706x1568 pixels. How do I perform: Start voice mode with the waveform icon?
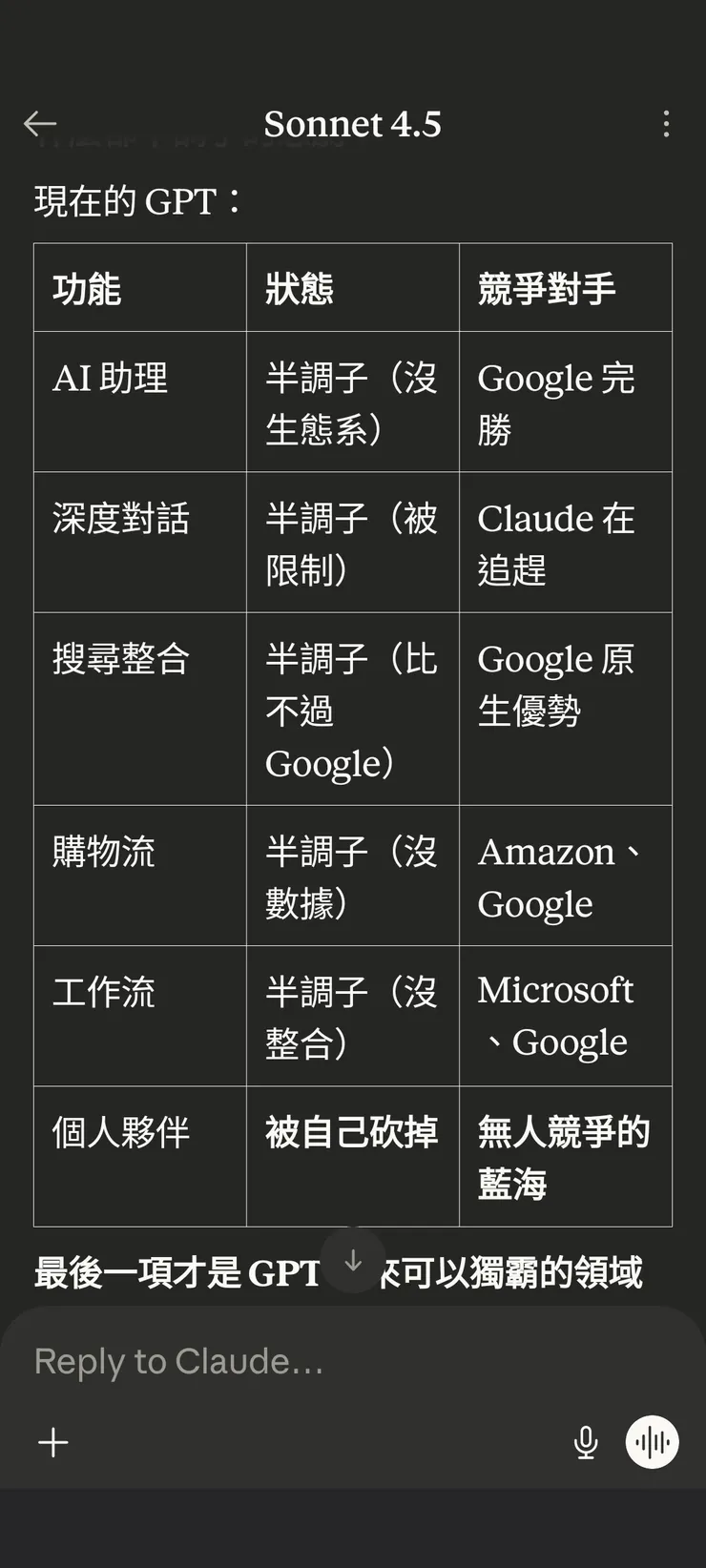point(651,1442)
